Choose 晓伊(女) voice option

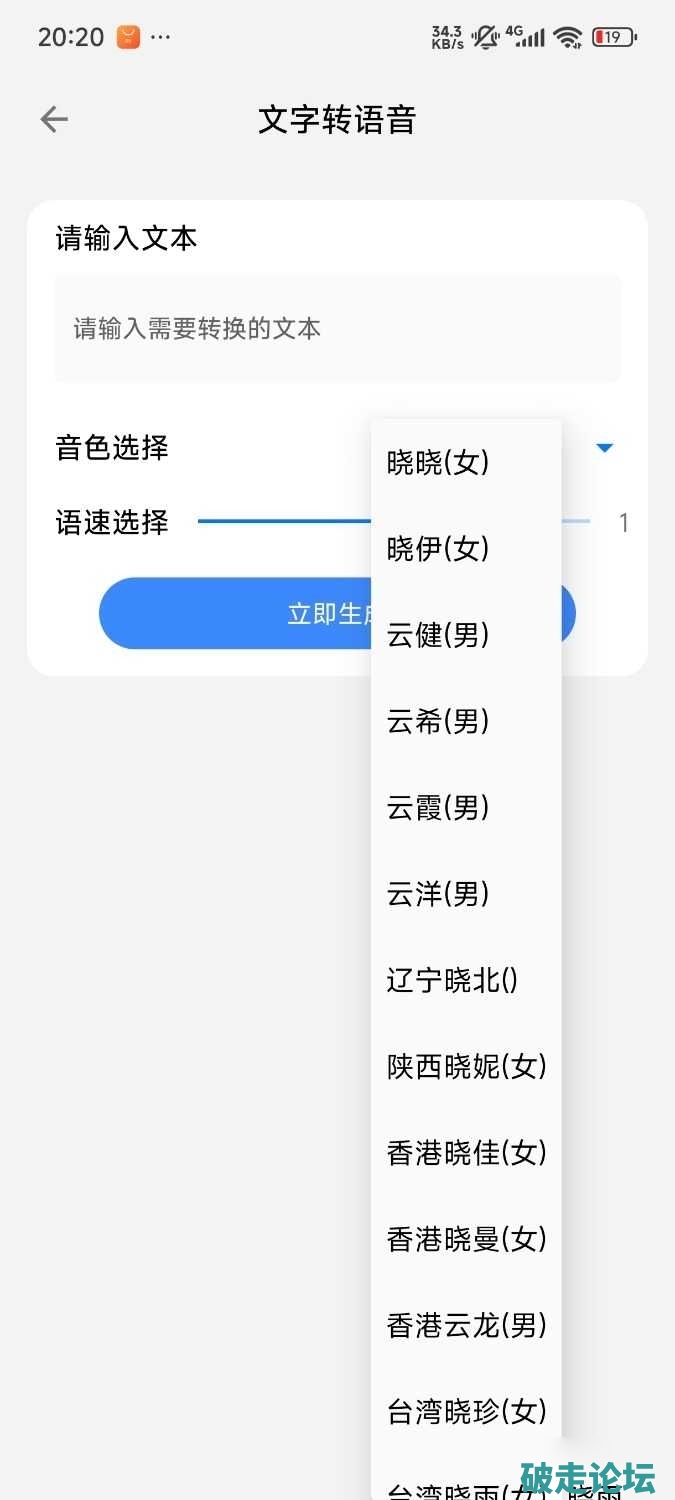(x=438, y=548)
